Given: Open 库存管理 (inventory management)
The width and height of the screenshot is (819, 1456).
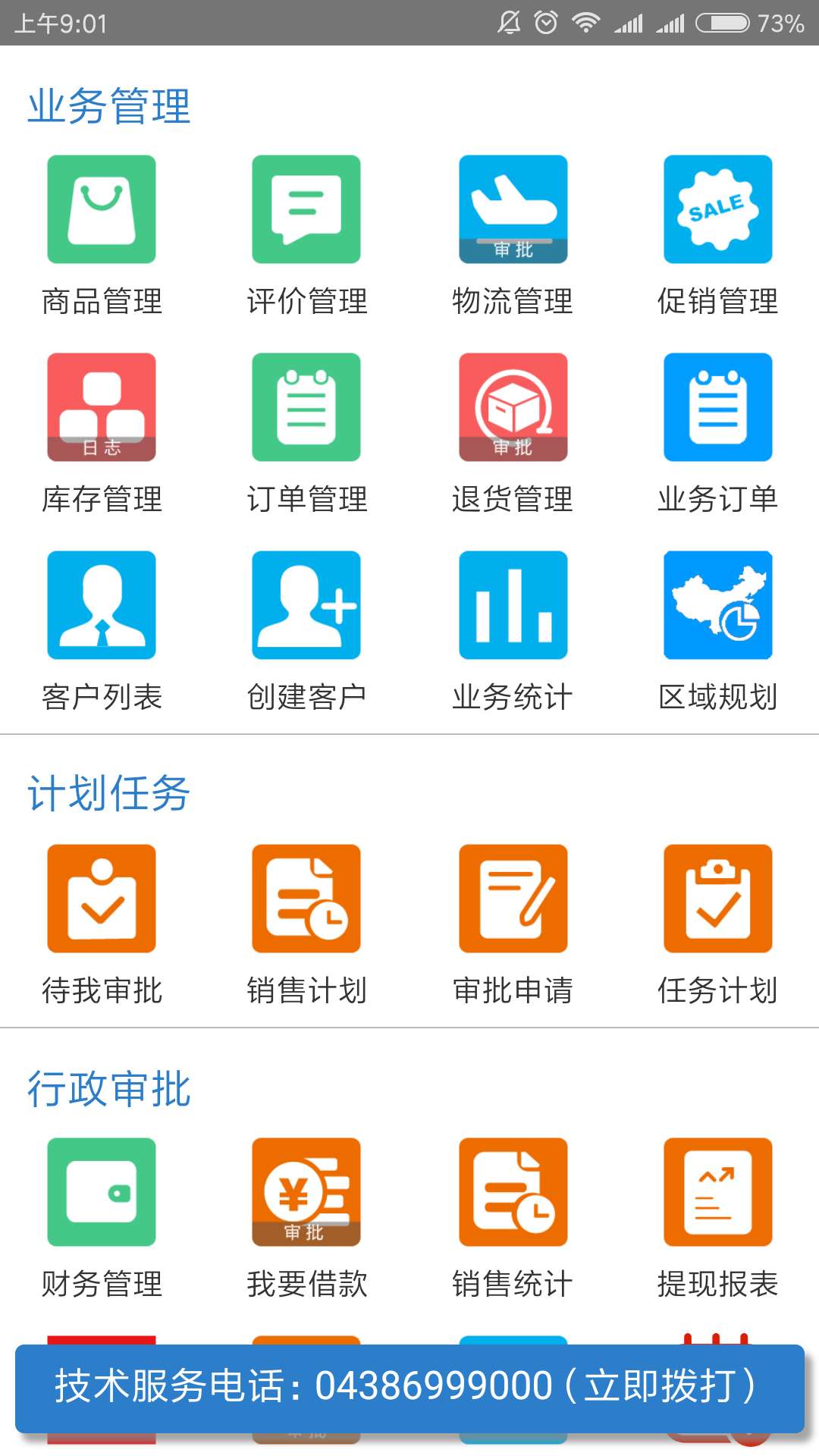Looking at the screenshot, I should [x=102, y=408].
